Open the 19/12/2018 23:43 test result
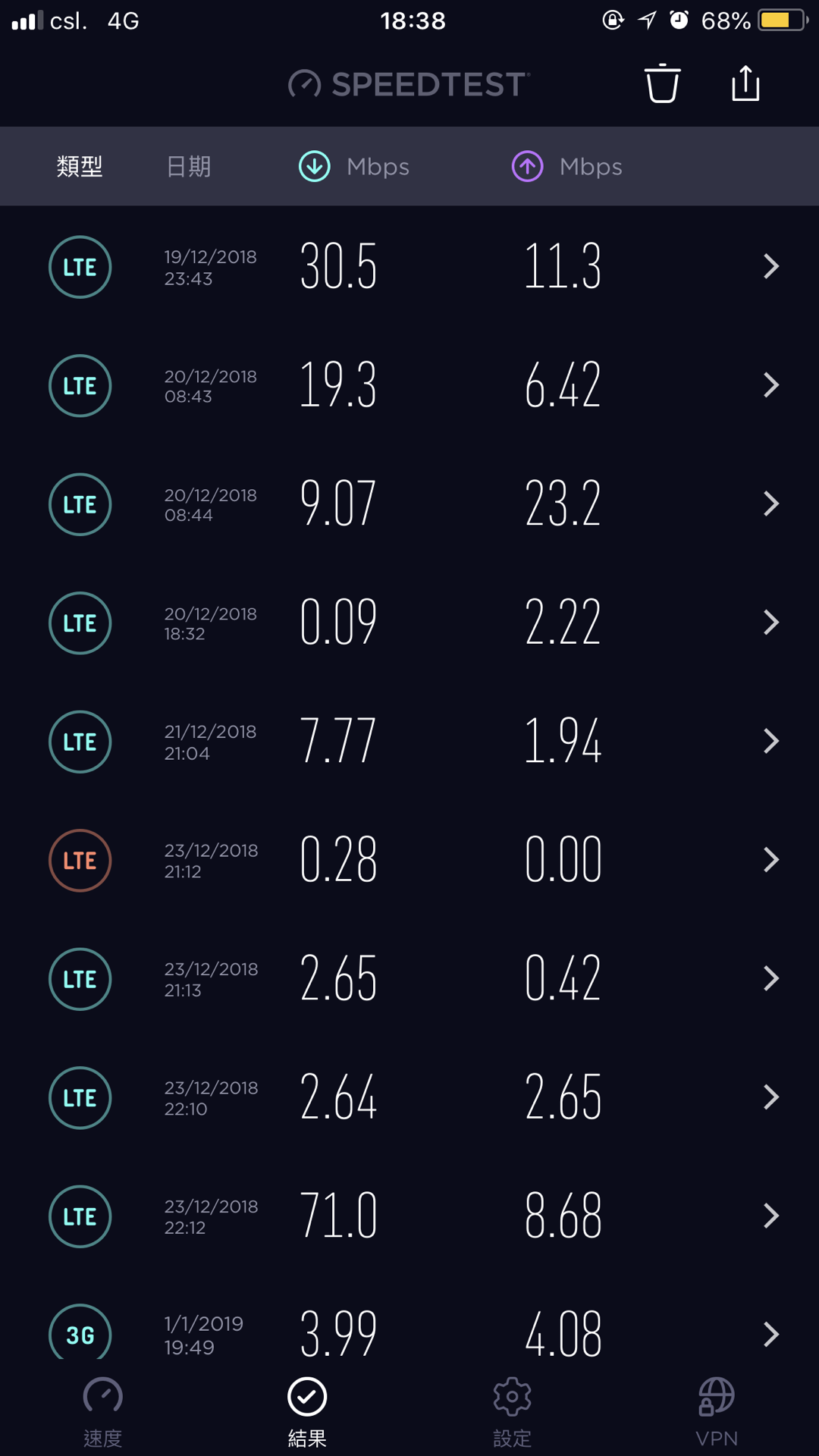Image resolution: width=819 pixels, height=1456 pixels. [409, 267]
